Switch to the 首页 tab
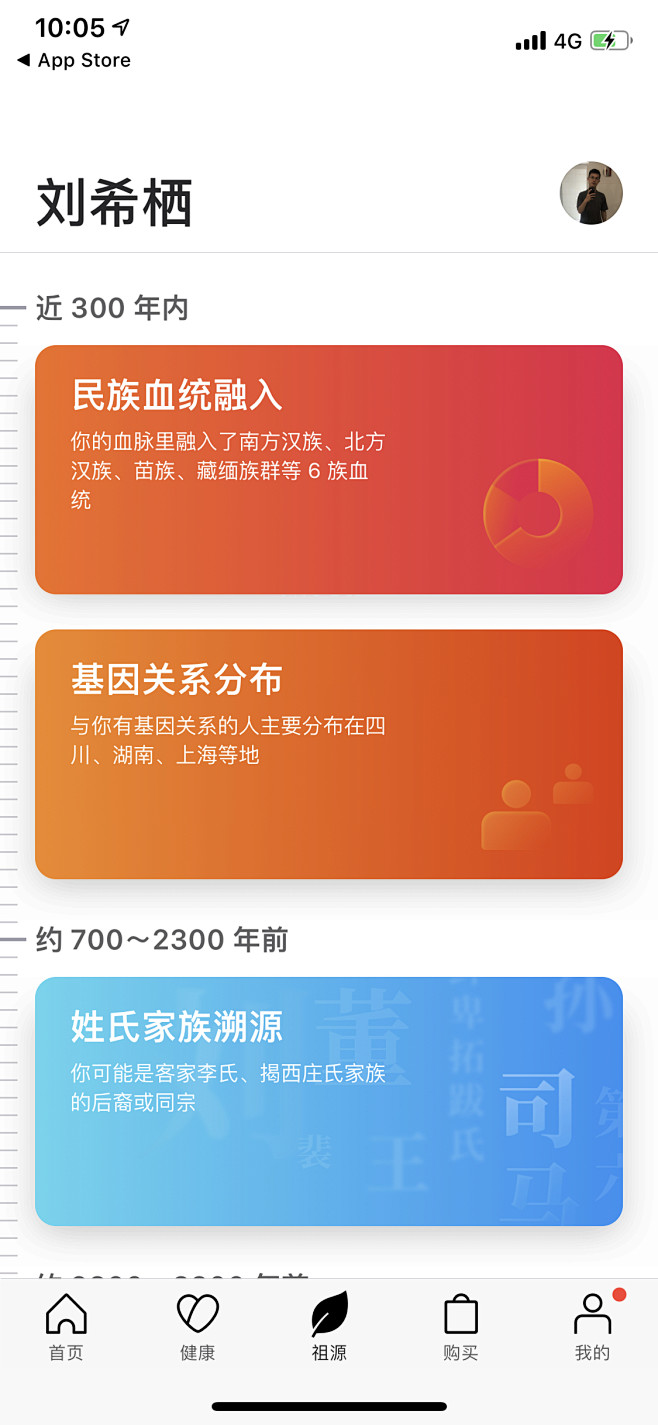Image resolution: width=658 pixels, height=1425 pixels. tap(66, 1327)
